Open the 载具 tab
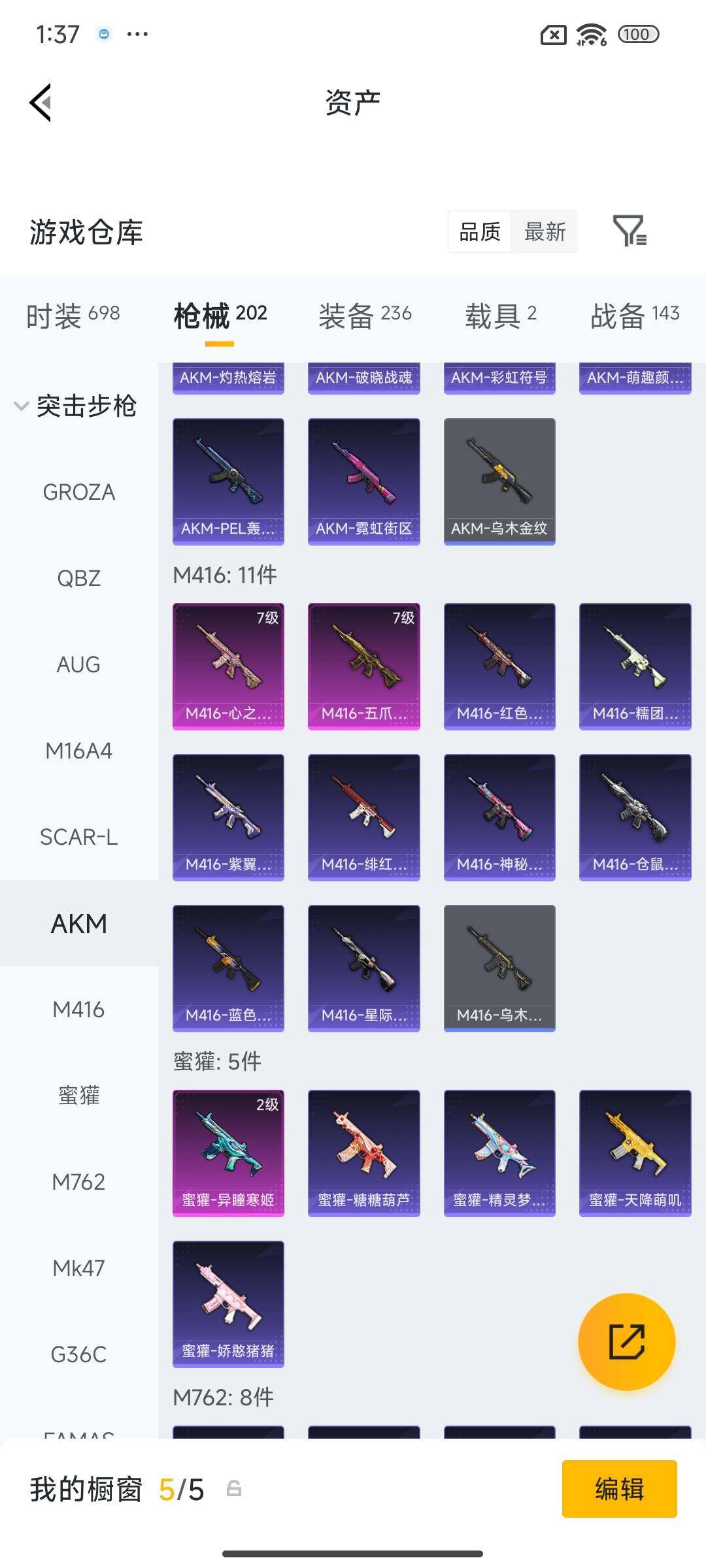 pyautogui.click(x=501, y=316)
